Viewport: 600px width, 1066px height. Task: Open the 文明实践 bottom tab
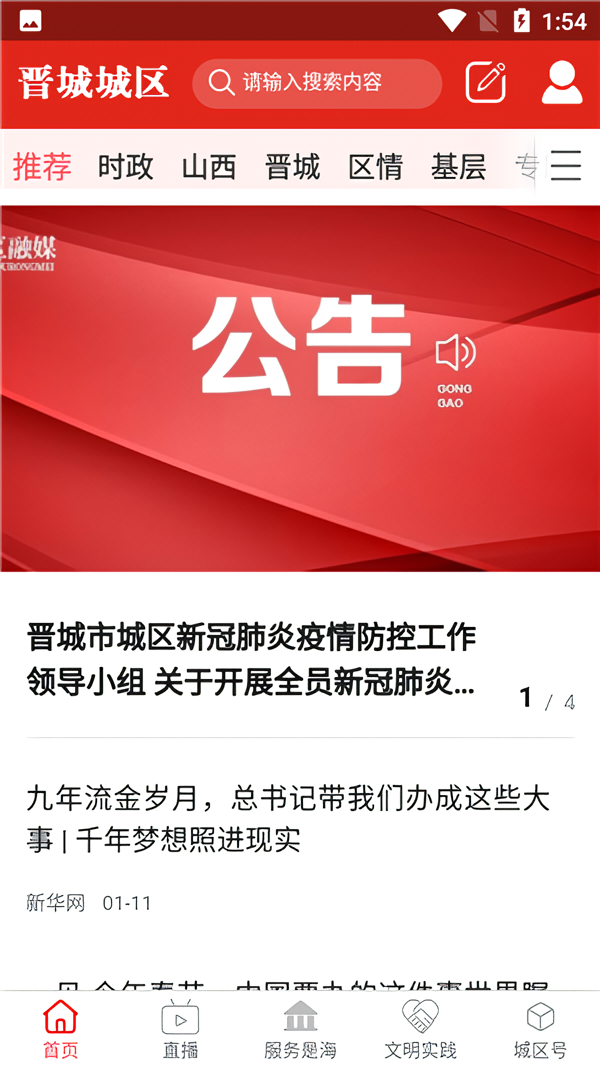(420, 1029)
